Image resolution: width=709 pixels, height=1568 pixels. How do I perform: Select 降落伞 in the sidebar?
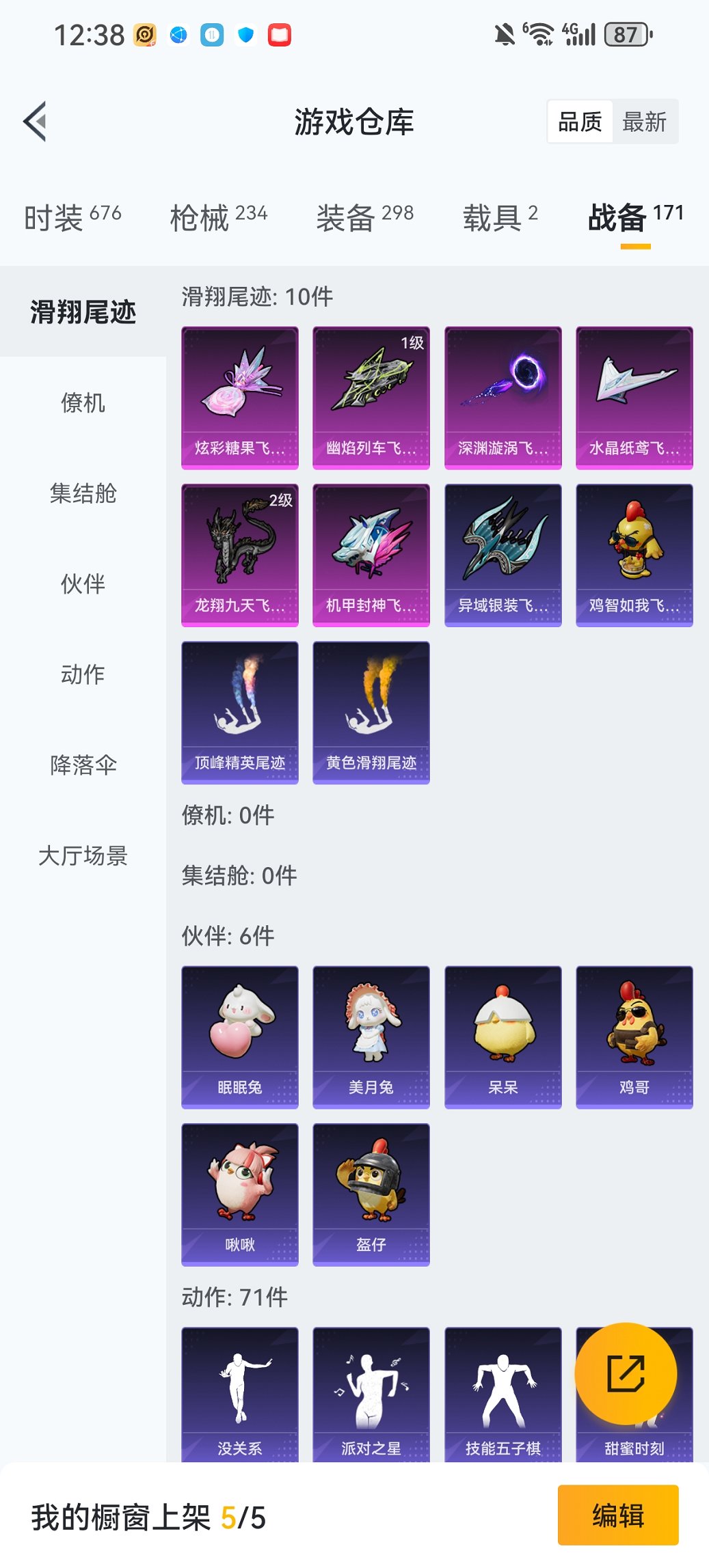[x=82, y=765]
